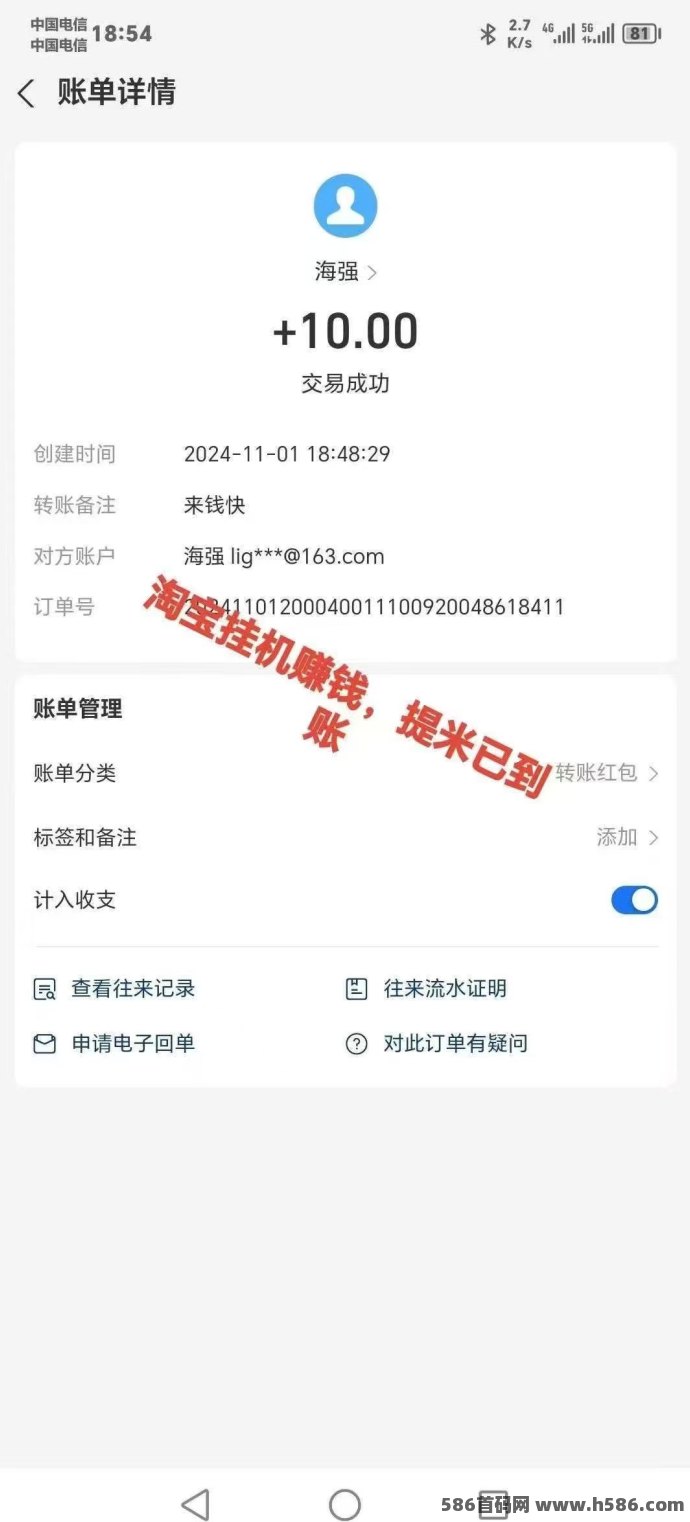Open 海强's profile page
690x1522 pixels.
pyautogui.click(x=345, y=272)
